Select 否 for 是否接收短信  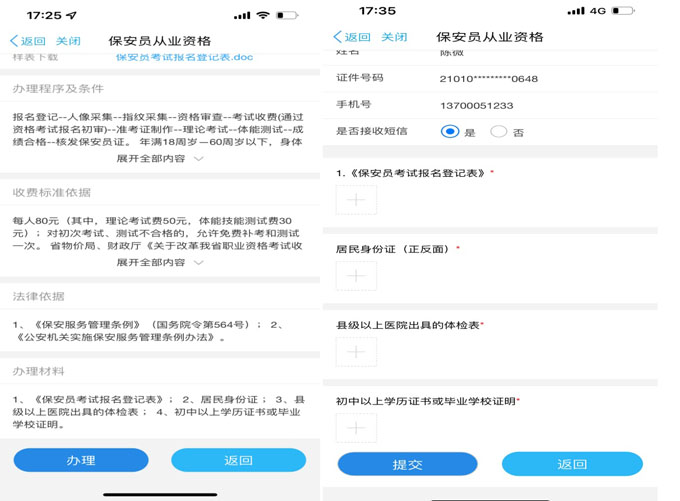pyautogui.click(x=498, y=131)
